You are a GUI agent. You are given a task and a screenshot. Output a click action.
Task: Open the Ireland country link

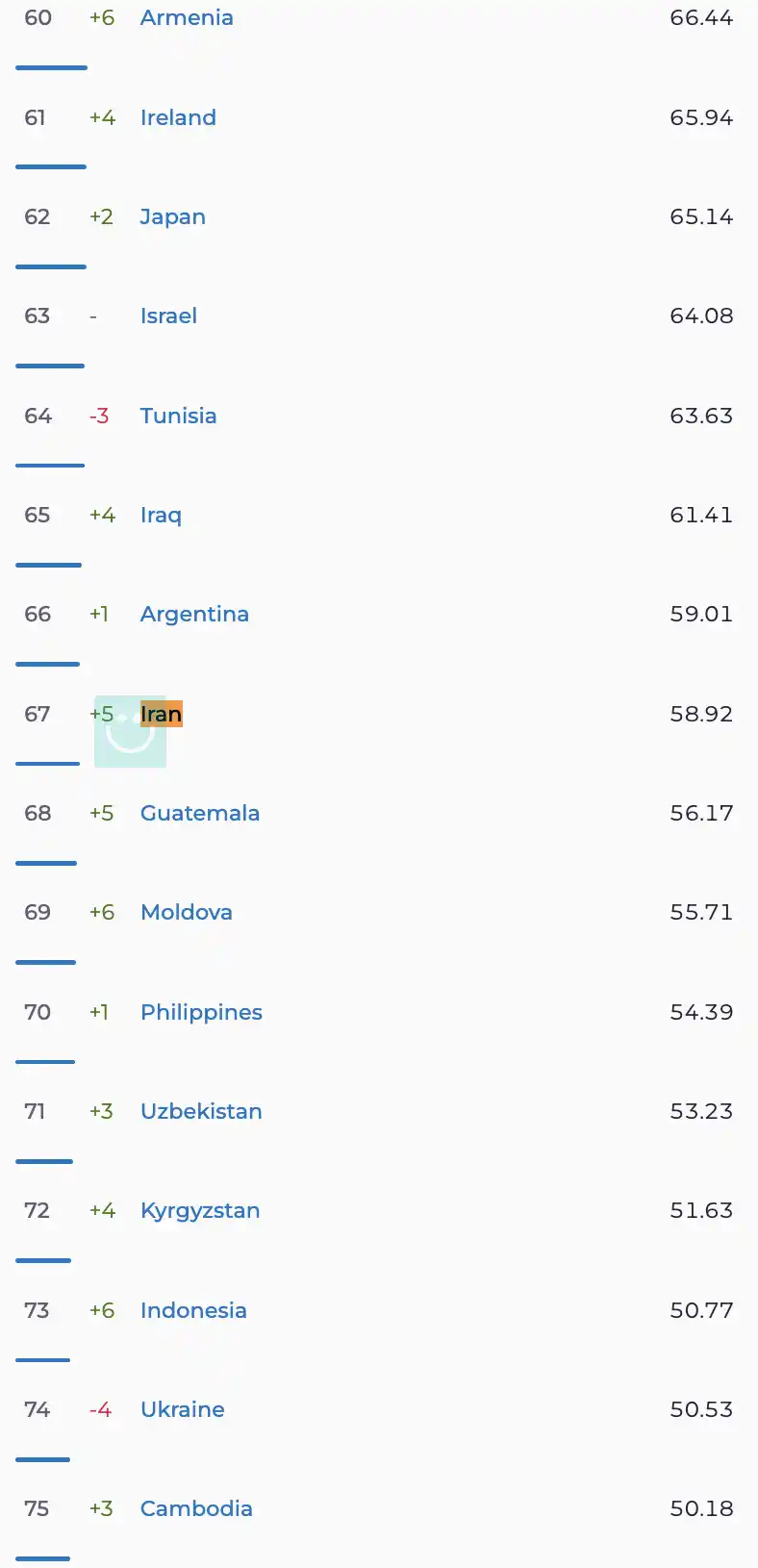(178, 117)
